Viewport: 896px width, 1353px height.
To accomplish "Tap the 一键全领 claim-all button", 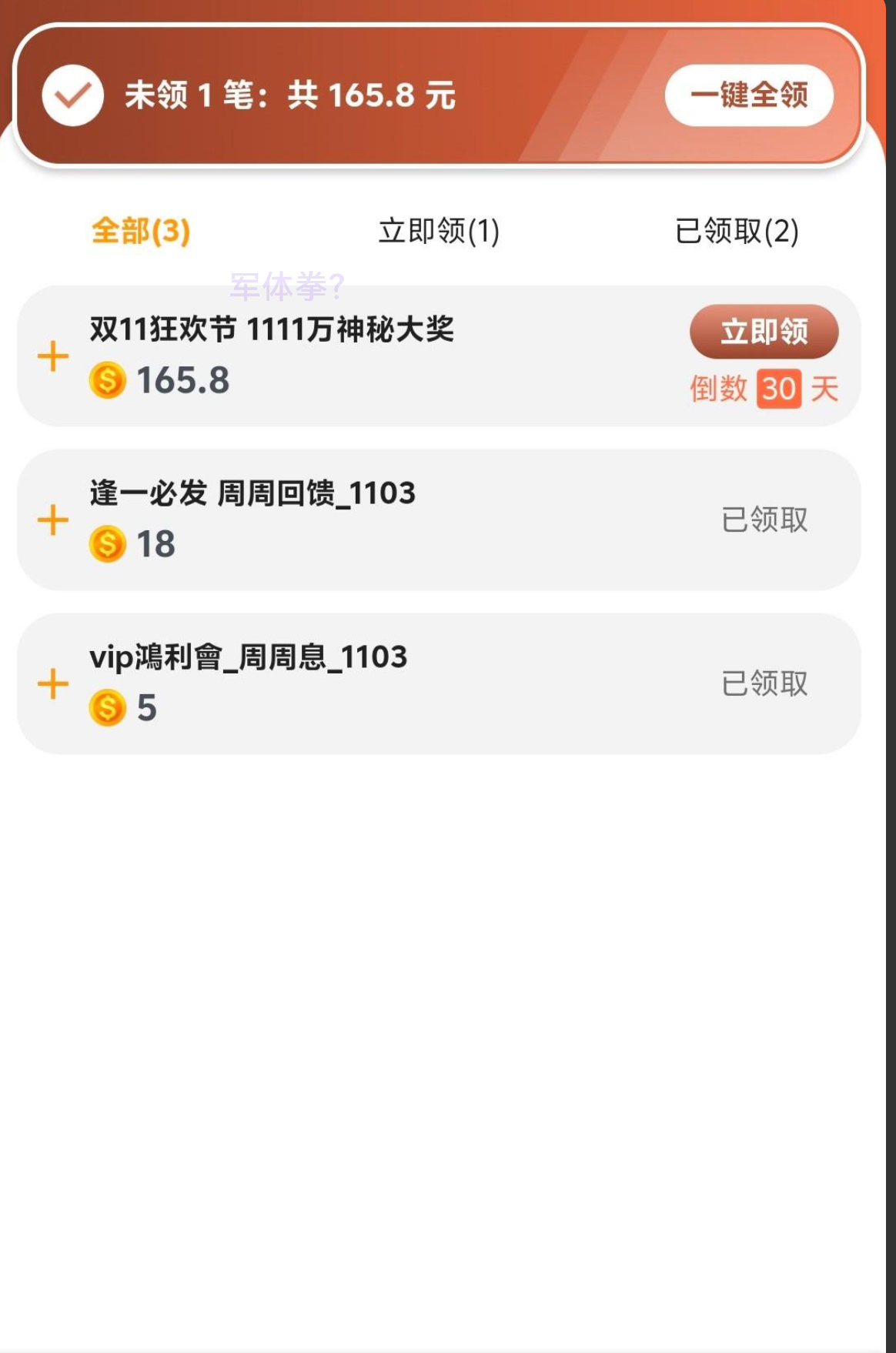I will pyautogui.click(x=749, y=95).
